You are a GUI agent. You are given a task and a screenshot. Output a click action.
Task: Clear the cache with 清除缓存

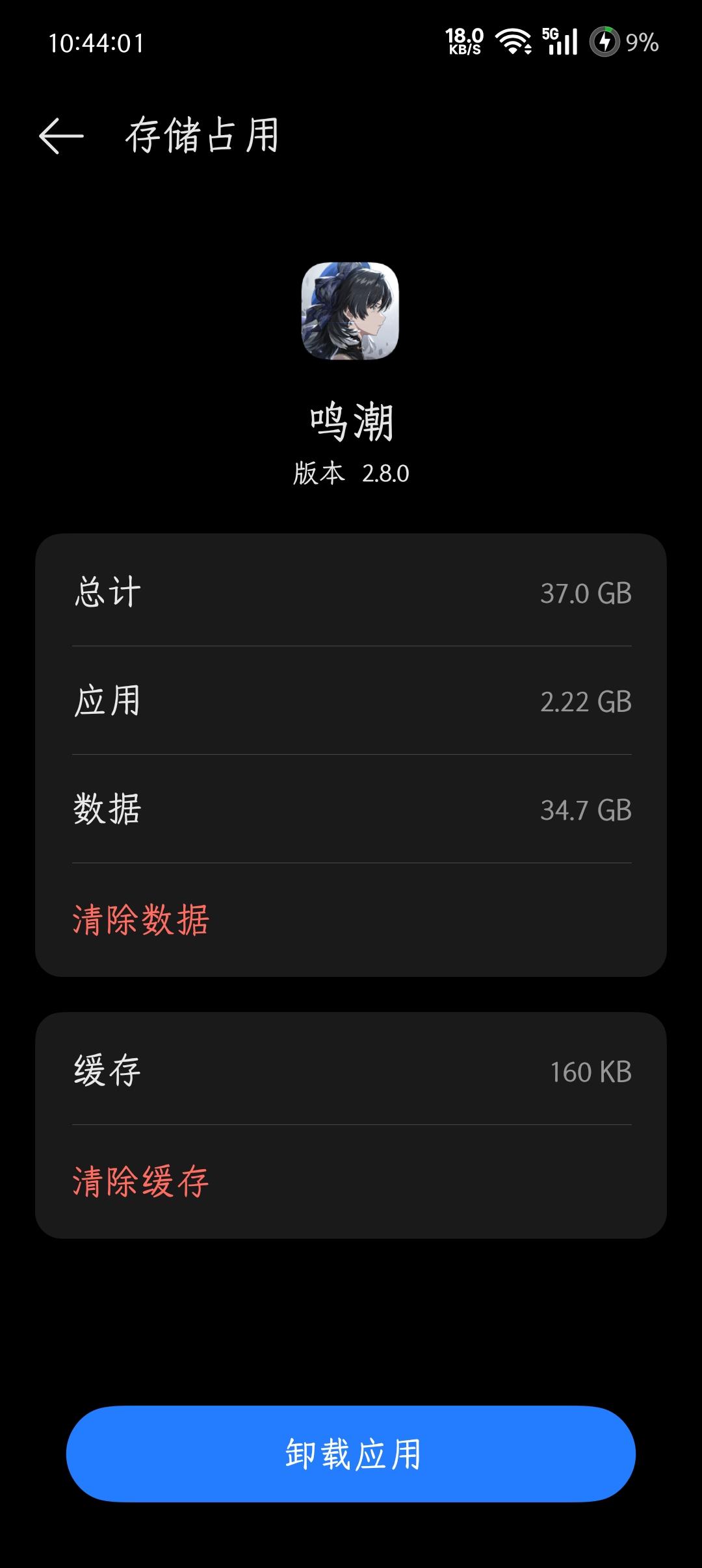pyautogui.click(x=140, y=1182)
